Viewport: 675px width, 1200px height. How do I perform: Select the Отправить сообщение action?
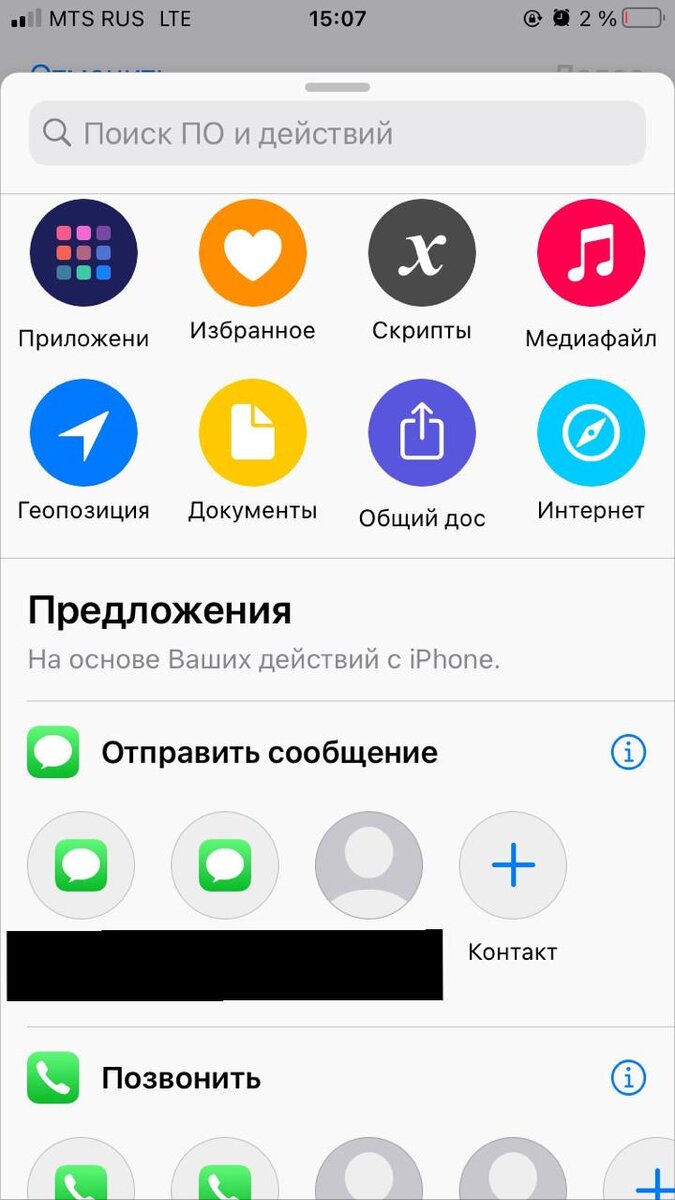pyautogui.click(x=269, y=752)
